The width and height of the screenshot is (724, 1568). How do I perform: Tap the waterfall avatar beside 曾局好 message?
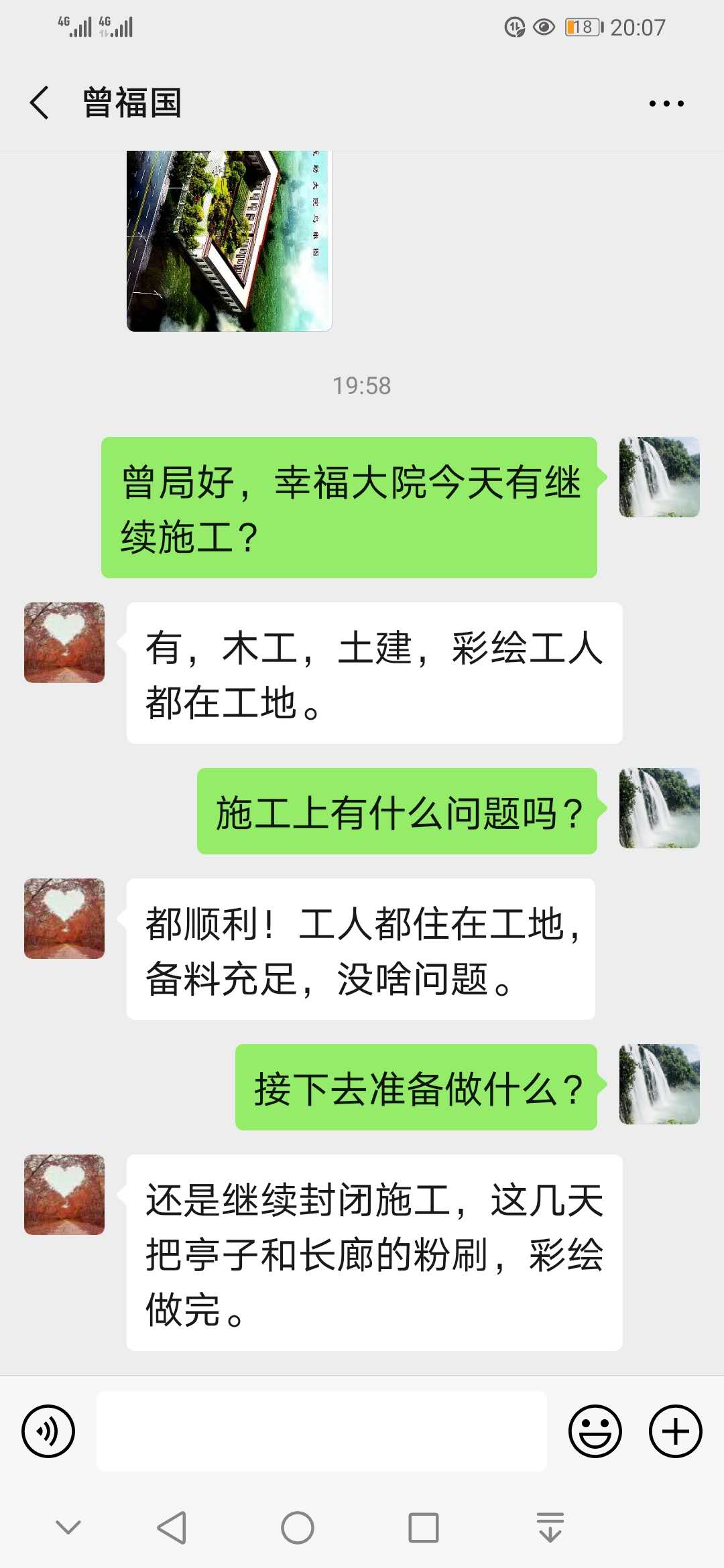[x=660, y=477]
